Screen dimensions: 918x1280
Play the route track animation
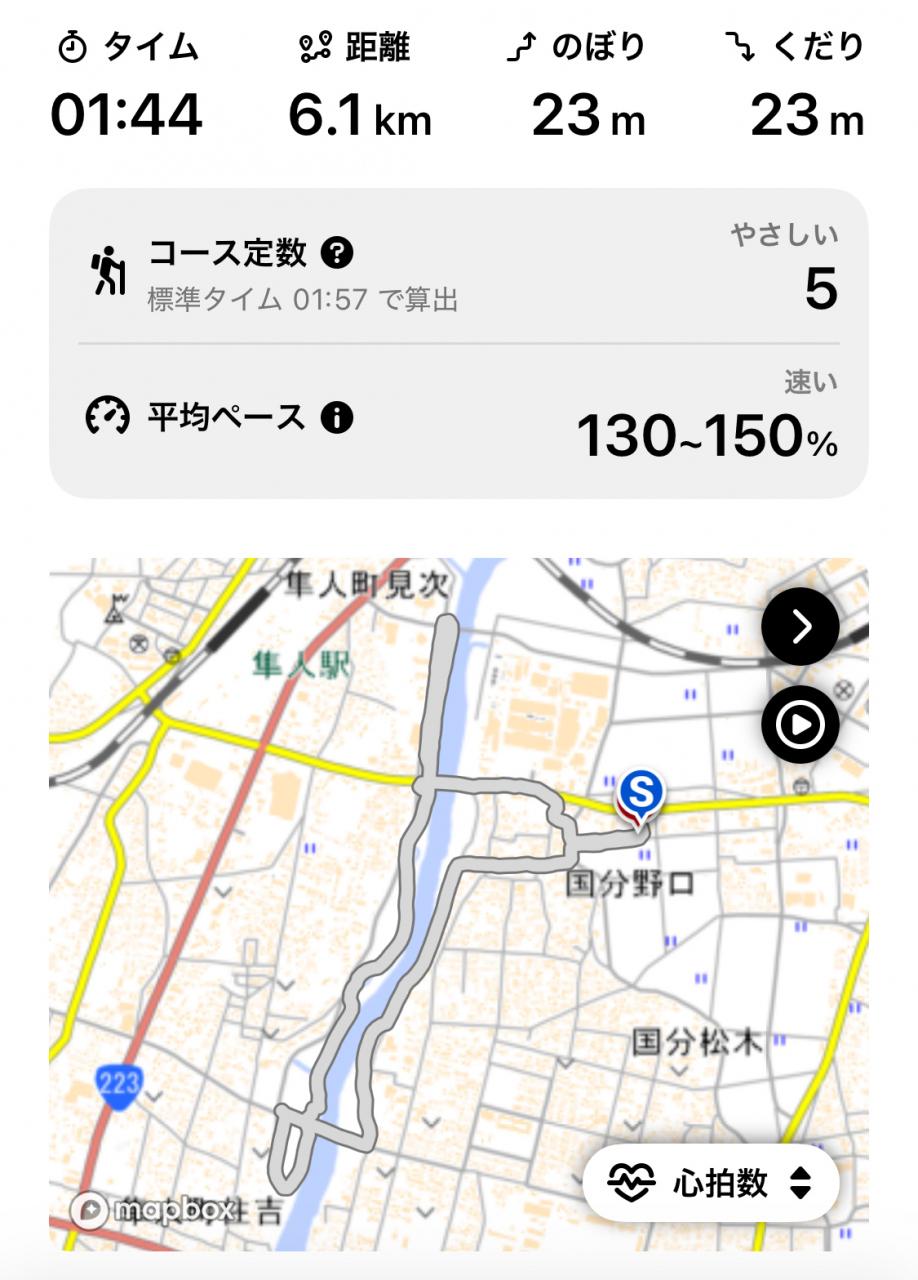point(800,724)
